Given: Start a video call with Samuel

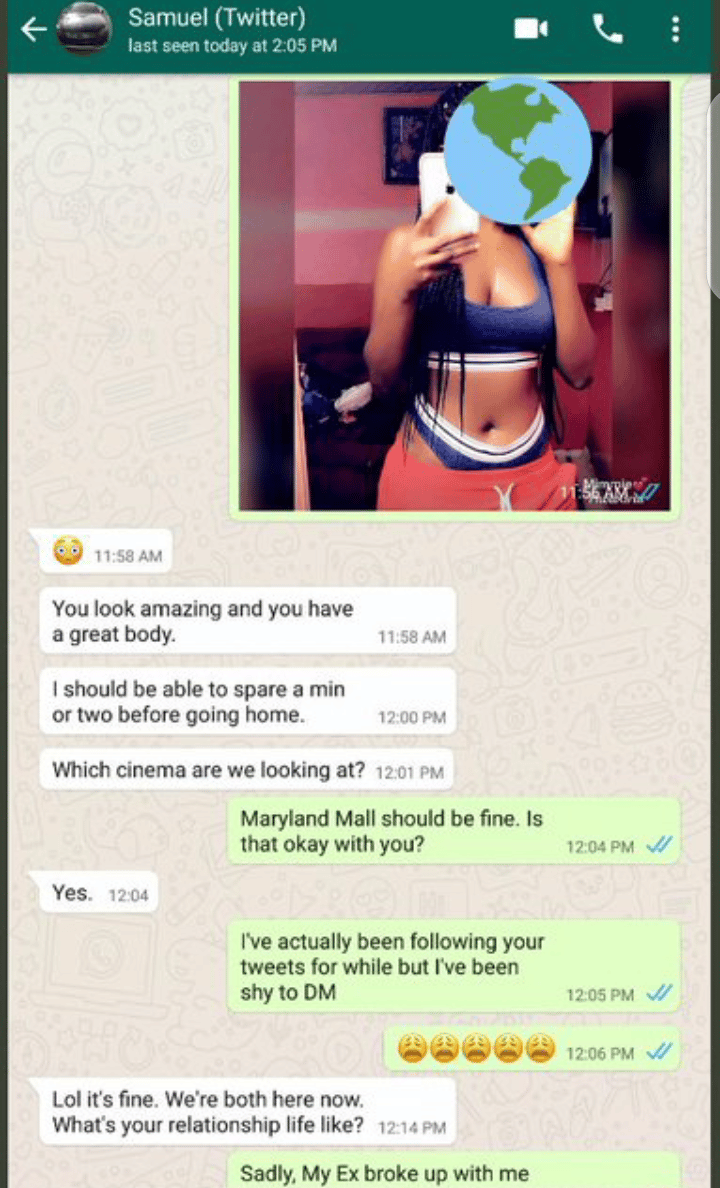Looking at the screenshot, I should 531,30.
